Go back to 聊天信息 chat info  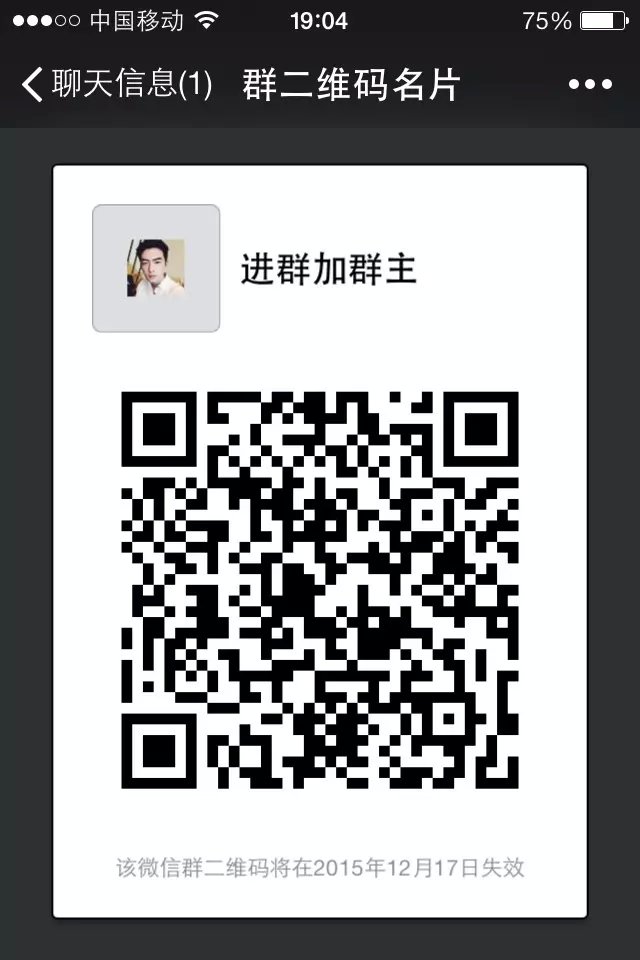pyautogui.click(x=115, y=85)
